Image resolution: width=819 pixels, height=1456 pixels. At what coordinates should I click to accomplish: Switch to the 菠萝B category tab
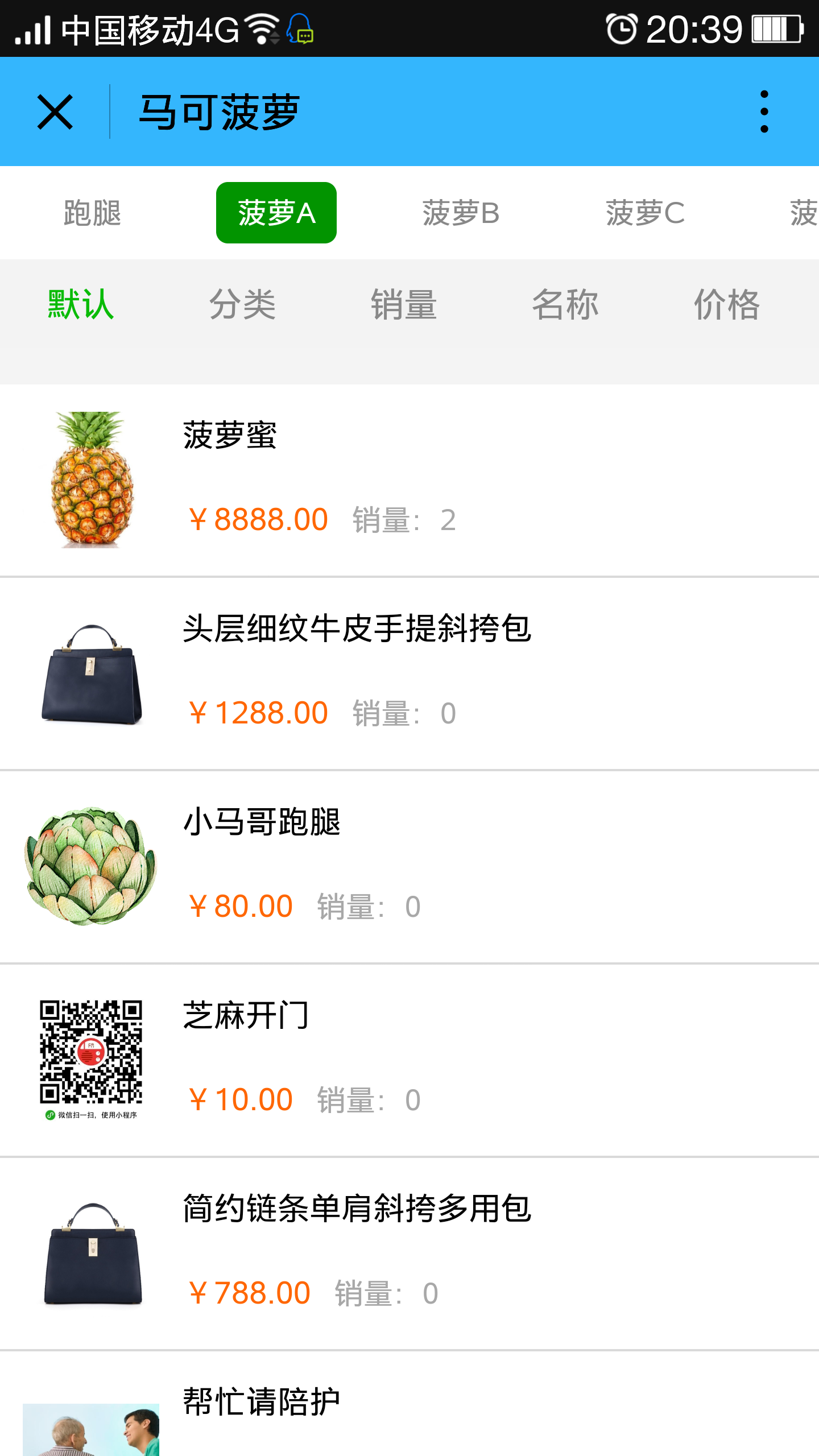461,213
